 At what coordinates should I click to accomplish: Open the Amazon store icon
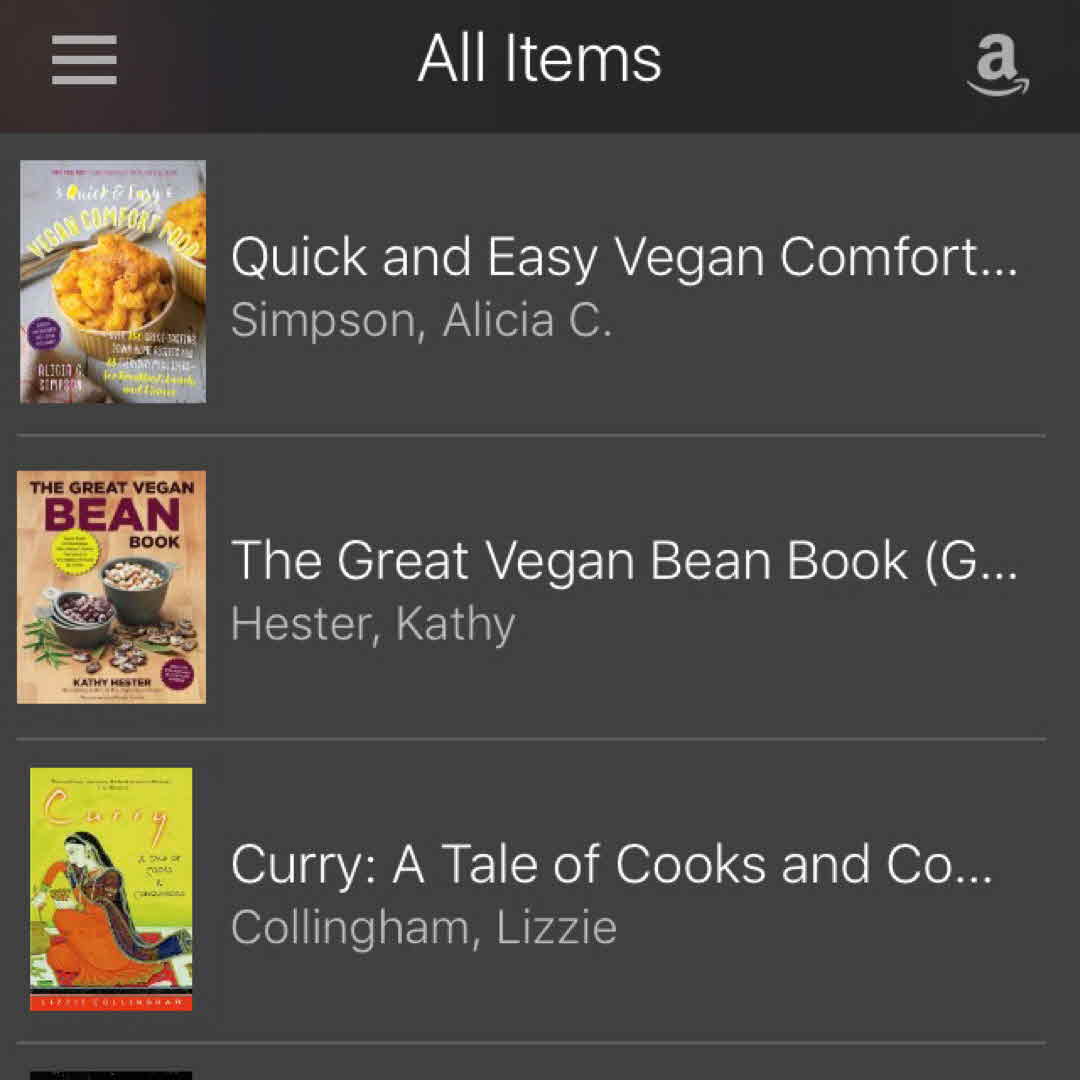tap(997, 62)
